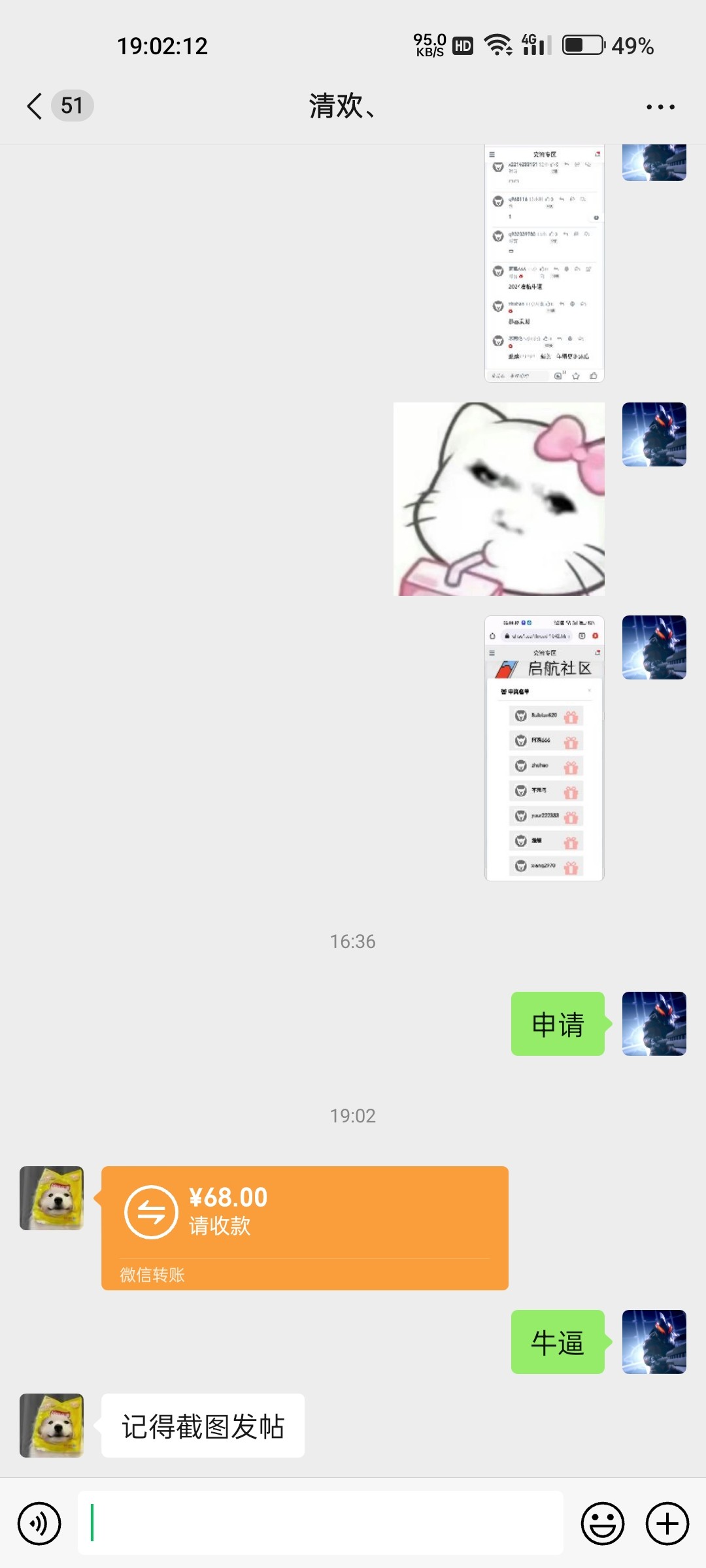Open the plus attachments menu
Screen dimensions: 706x1568
(x=667, y=1524)
